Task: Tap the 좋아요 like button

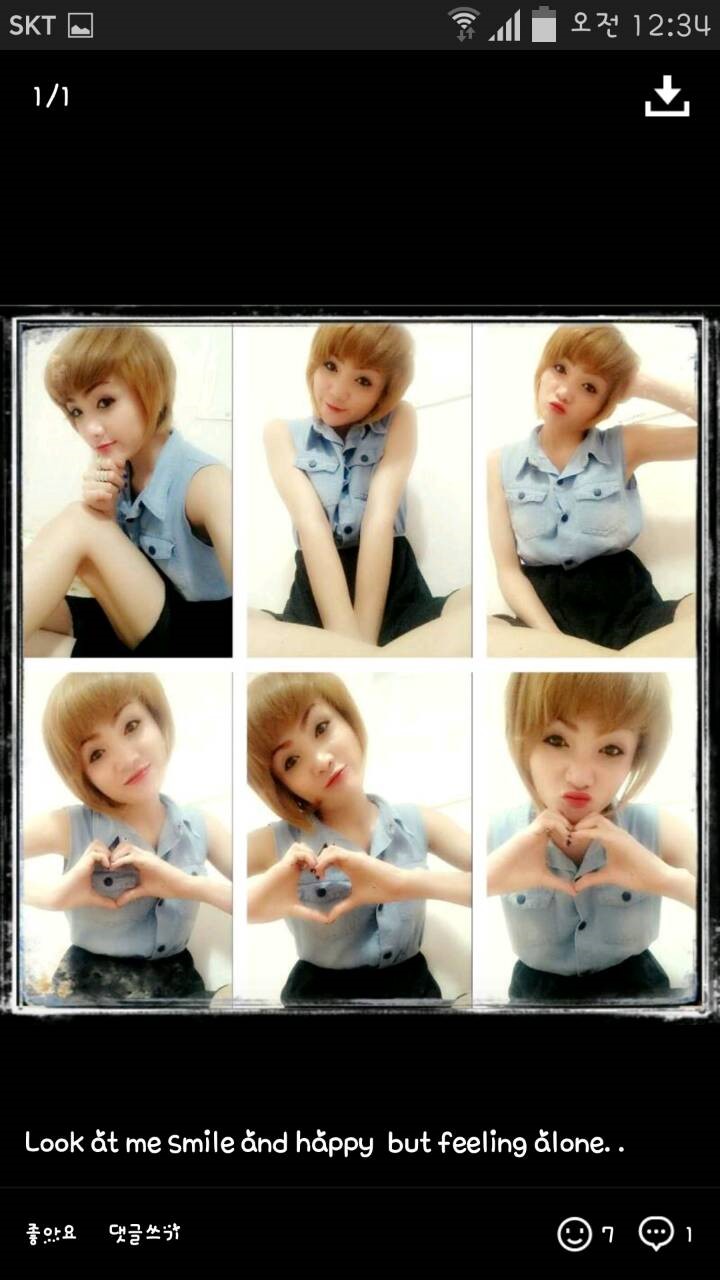Action: [51, 1233]
